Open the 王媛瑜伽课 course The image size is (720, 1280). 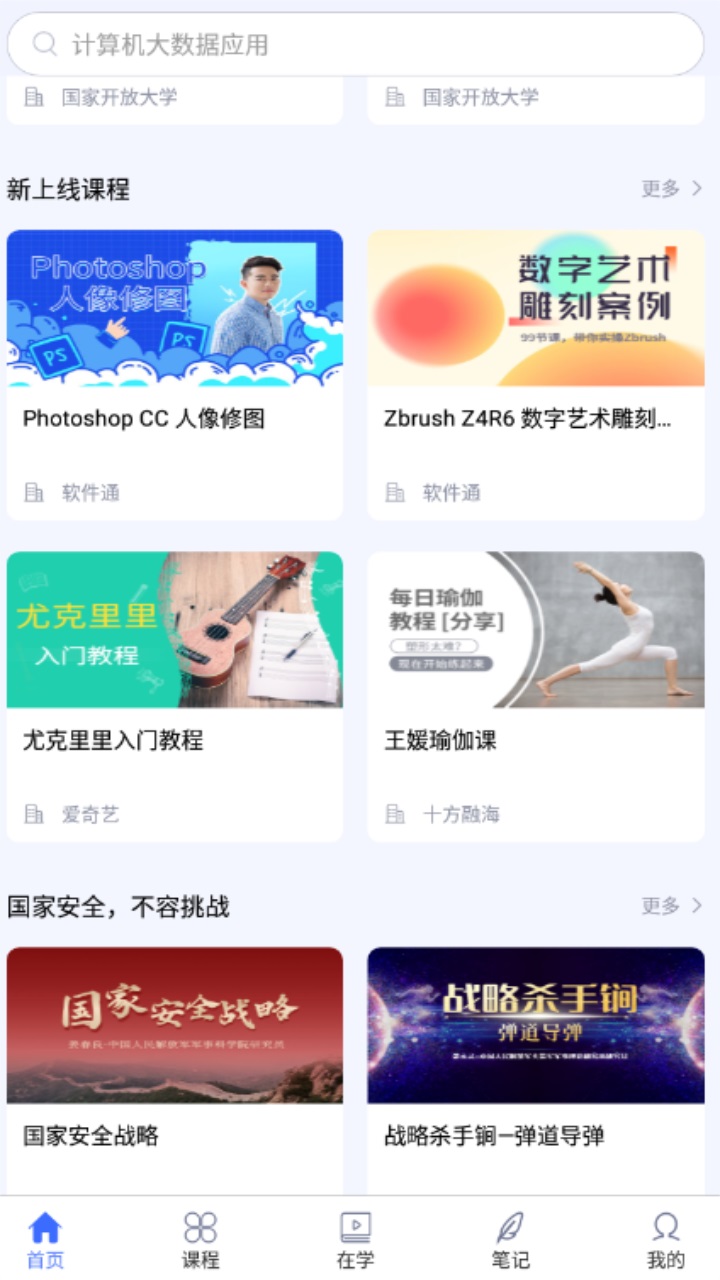point(535,696)
